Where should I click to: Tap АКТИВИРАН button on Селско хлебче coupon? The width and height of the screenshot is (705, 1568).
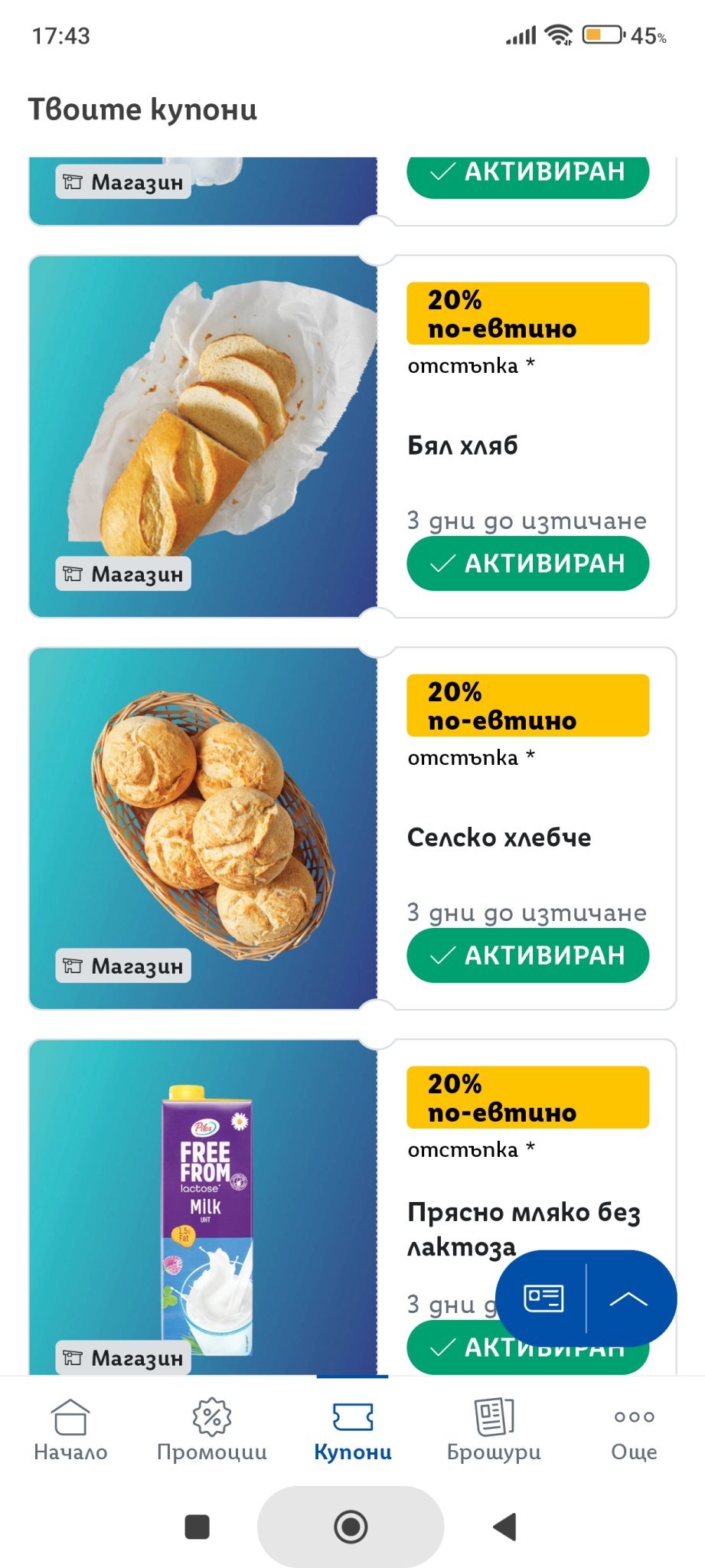pos(527,955)
